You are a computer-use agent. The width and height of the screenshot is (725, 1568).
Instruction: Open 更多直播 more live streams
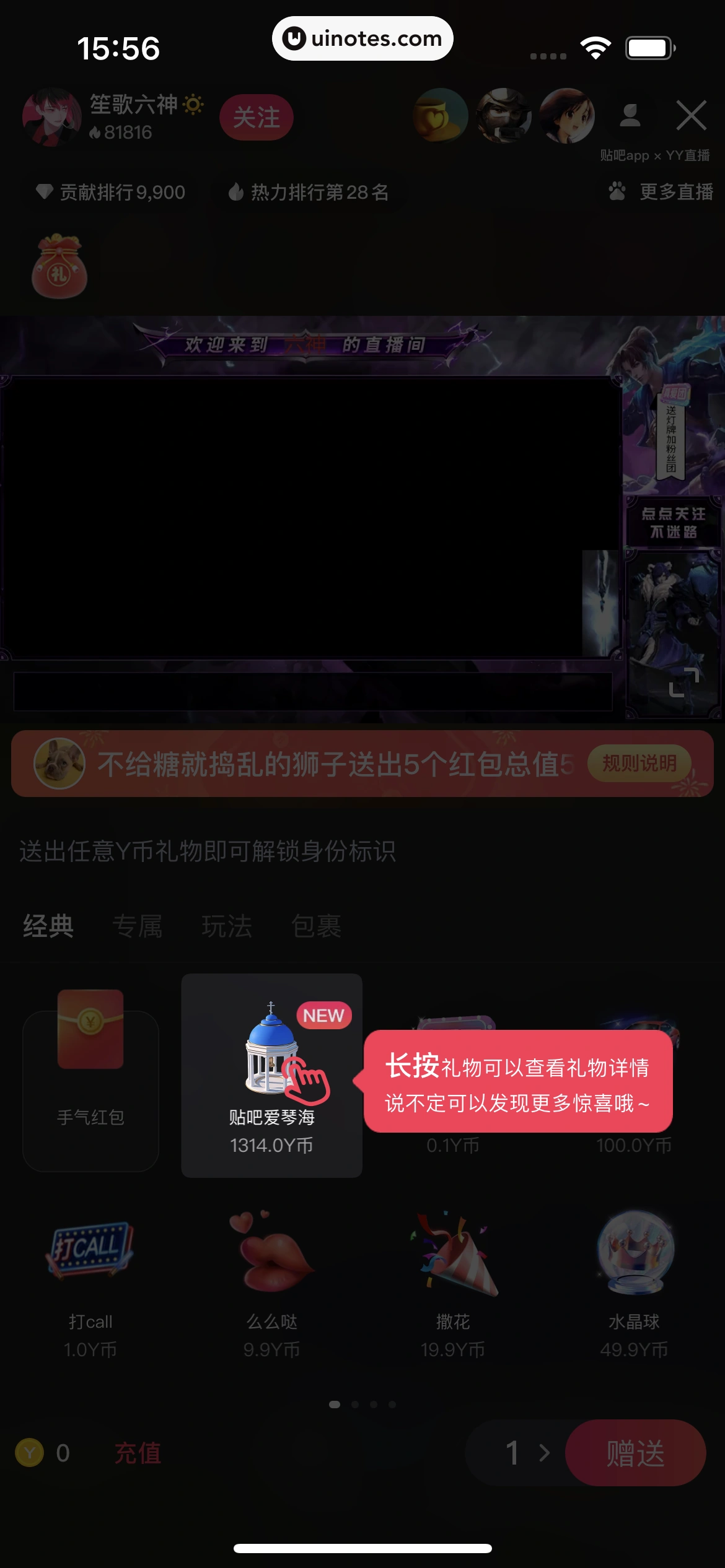pyautogui.click(x=661, y=192)
